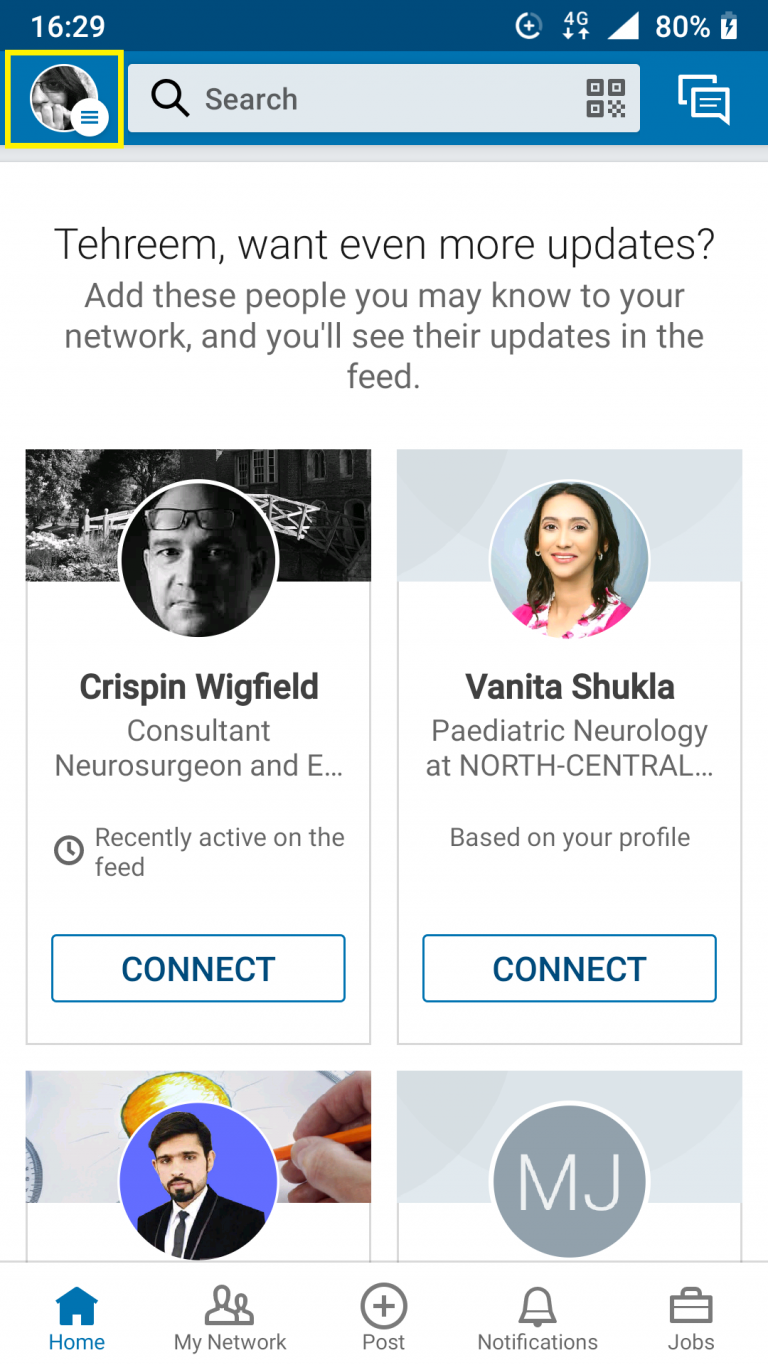
Task: View Vanita Shukla's profile card
Action: coord(569,746)
